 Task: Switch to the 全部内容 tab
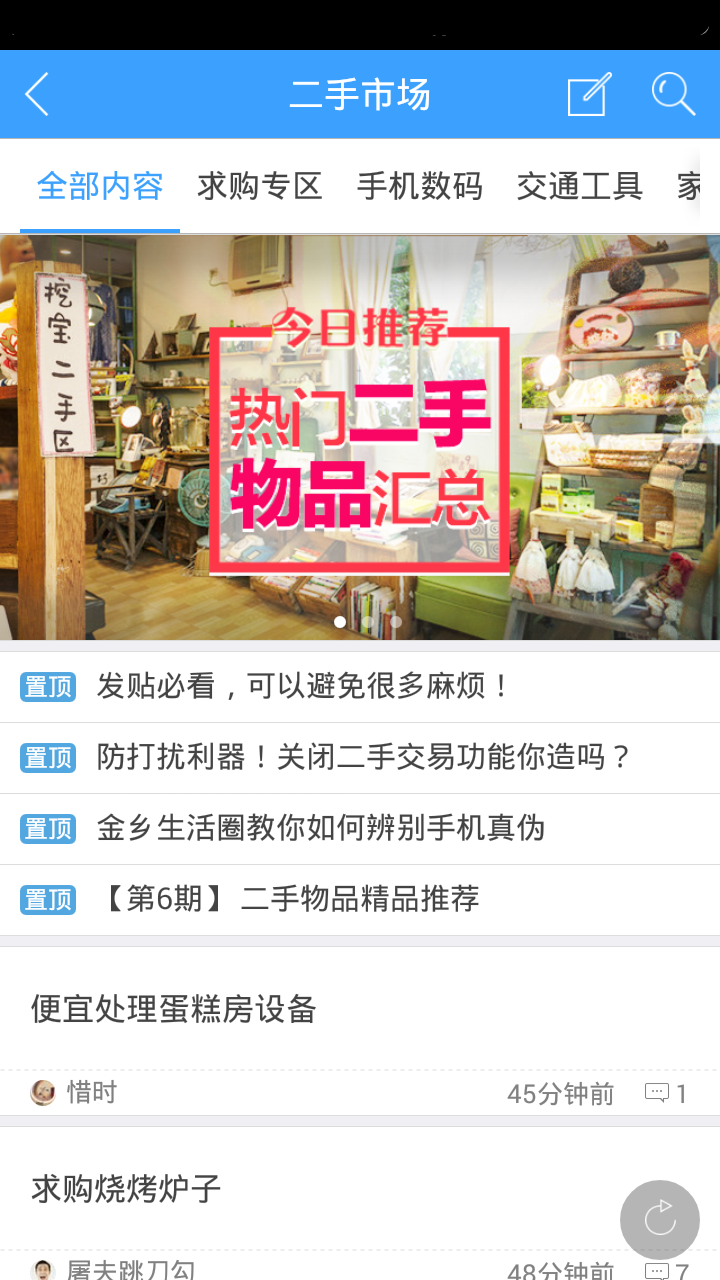100,186
